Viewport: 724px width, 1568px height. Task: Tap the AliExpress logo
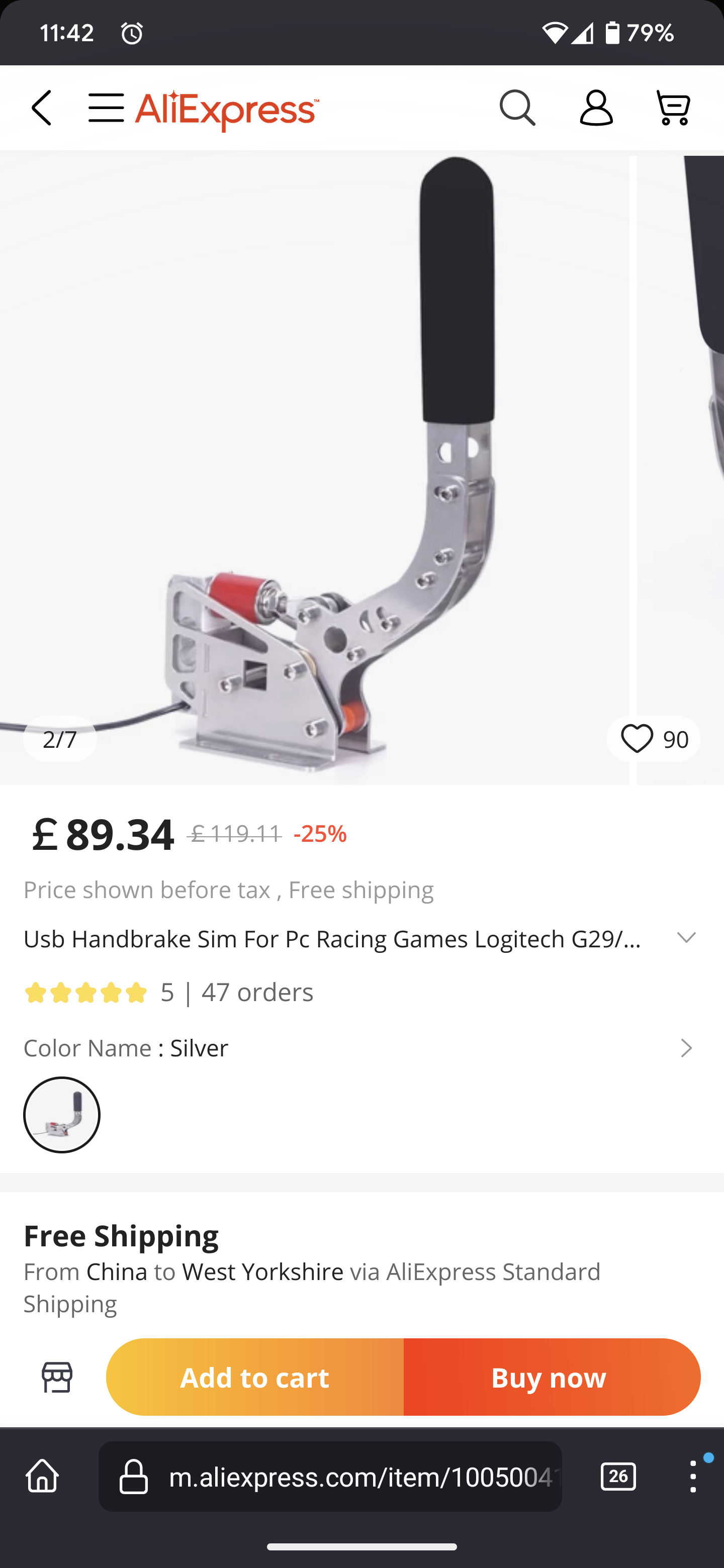pyautogui.click(x=227, y=110)
